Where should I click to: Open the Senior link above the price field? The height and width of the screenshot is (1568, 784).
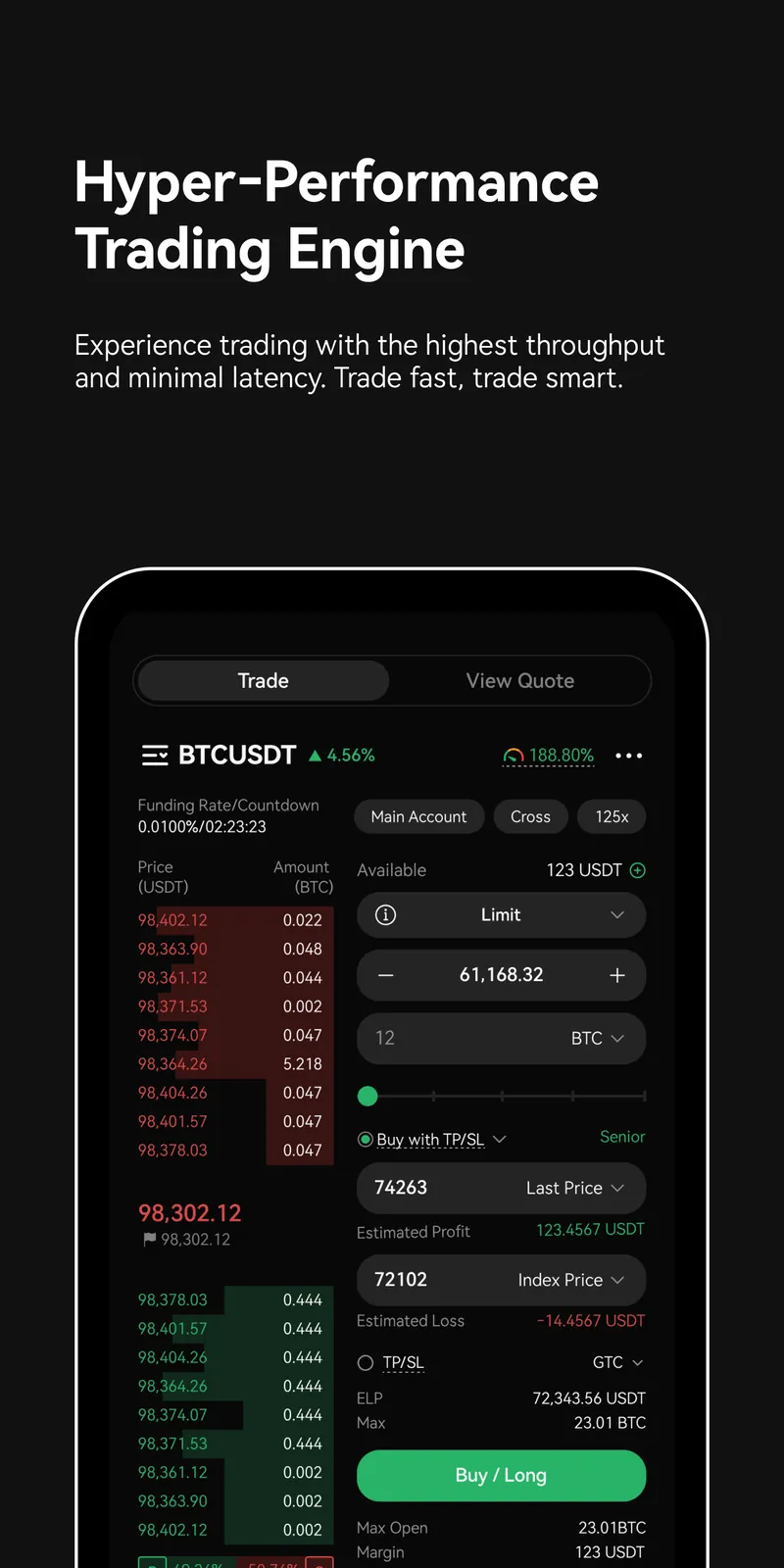pyautogui.click(x=621, y=1137)
